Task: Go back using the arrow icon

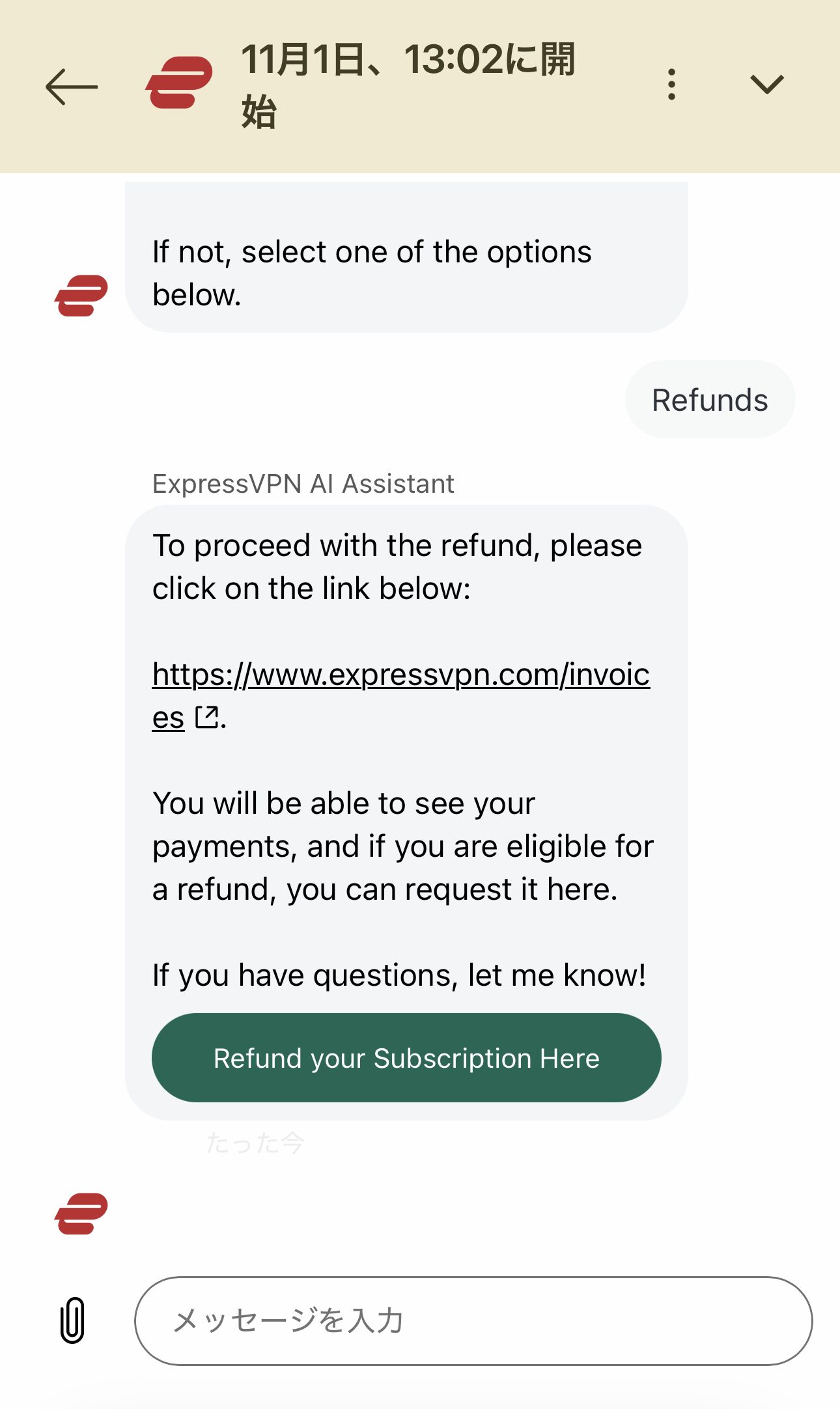Action: pos(72,86)
